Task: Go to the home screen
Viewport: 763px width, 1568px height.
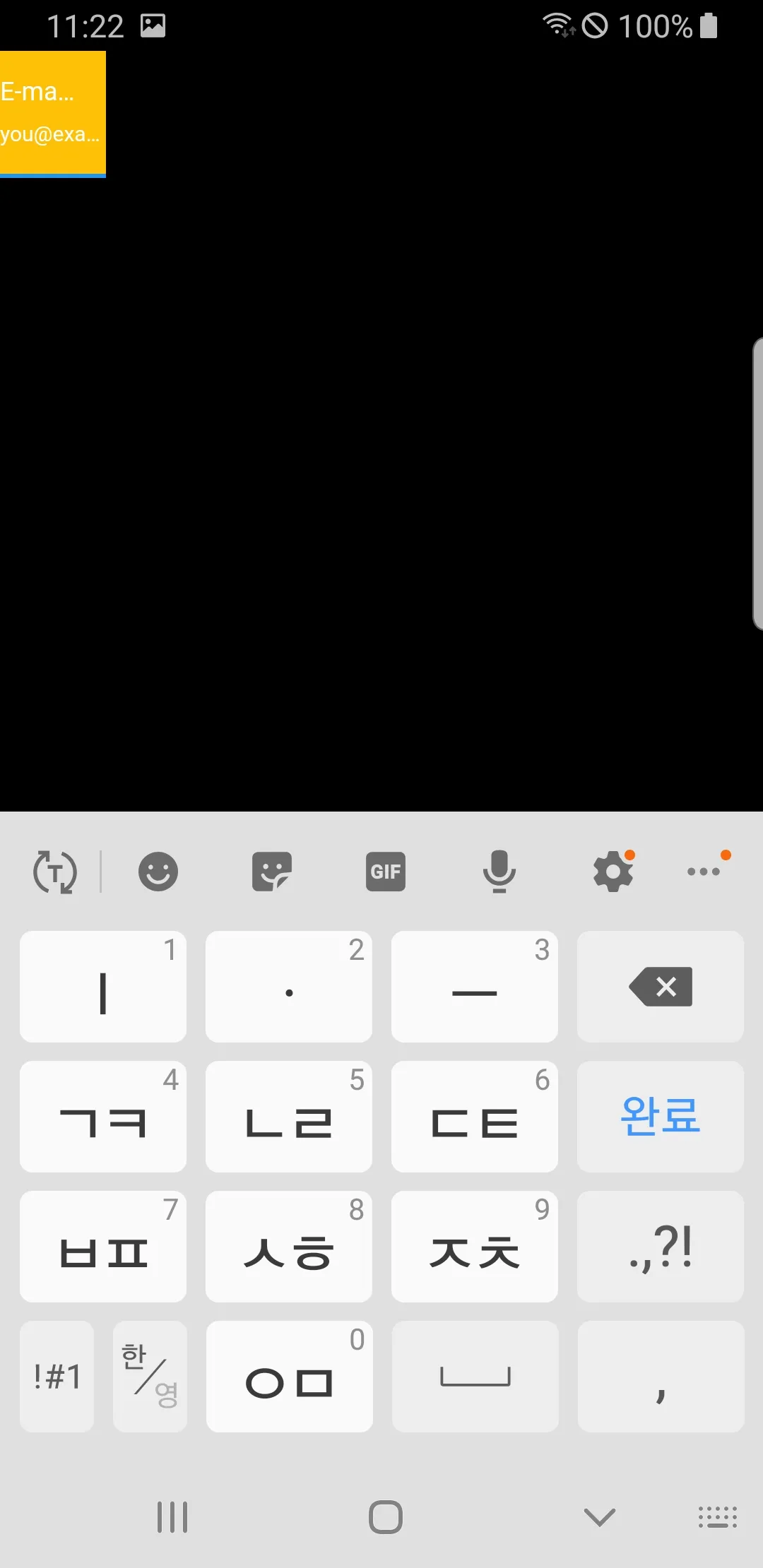Action: (386, 1516)
